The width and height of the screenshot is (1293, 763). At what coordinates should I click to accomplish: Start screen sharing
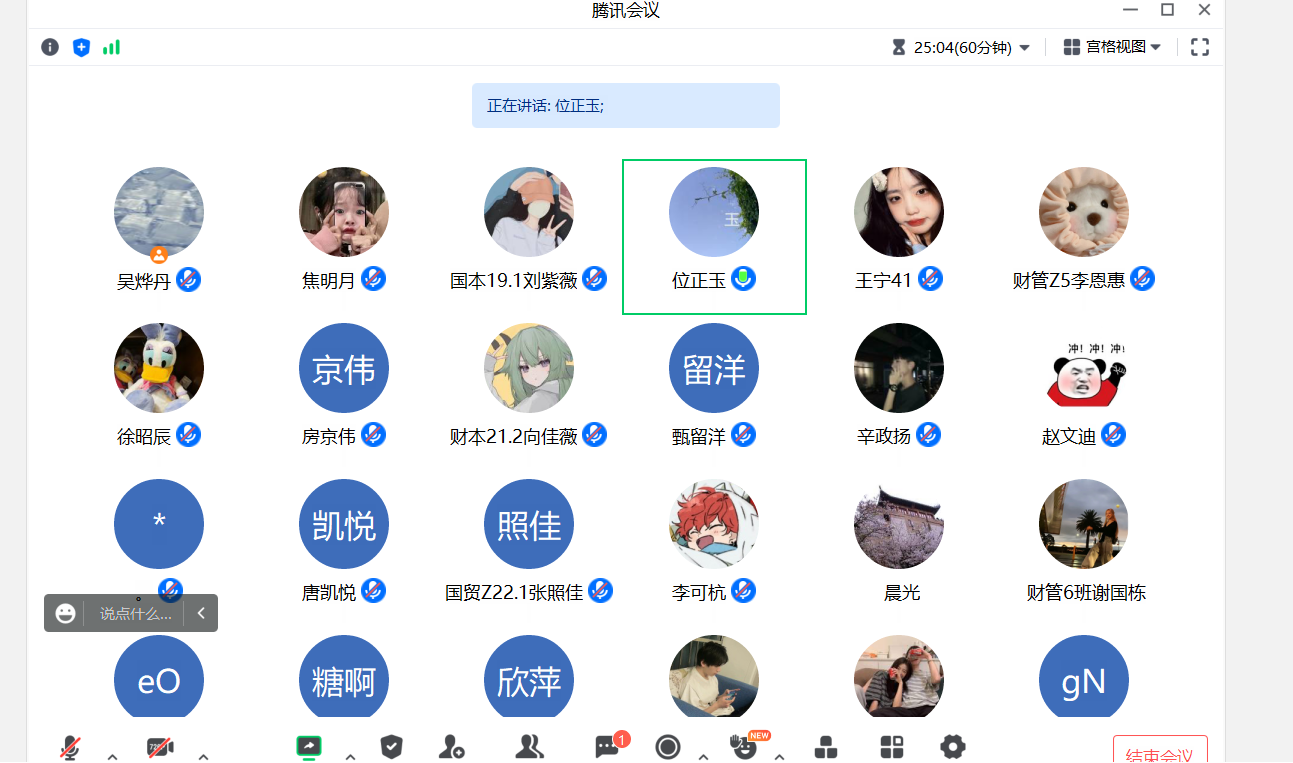pos(308,747)
